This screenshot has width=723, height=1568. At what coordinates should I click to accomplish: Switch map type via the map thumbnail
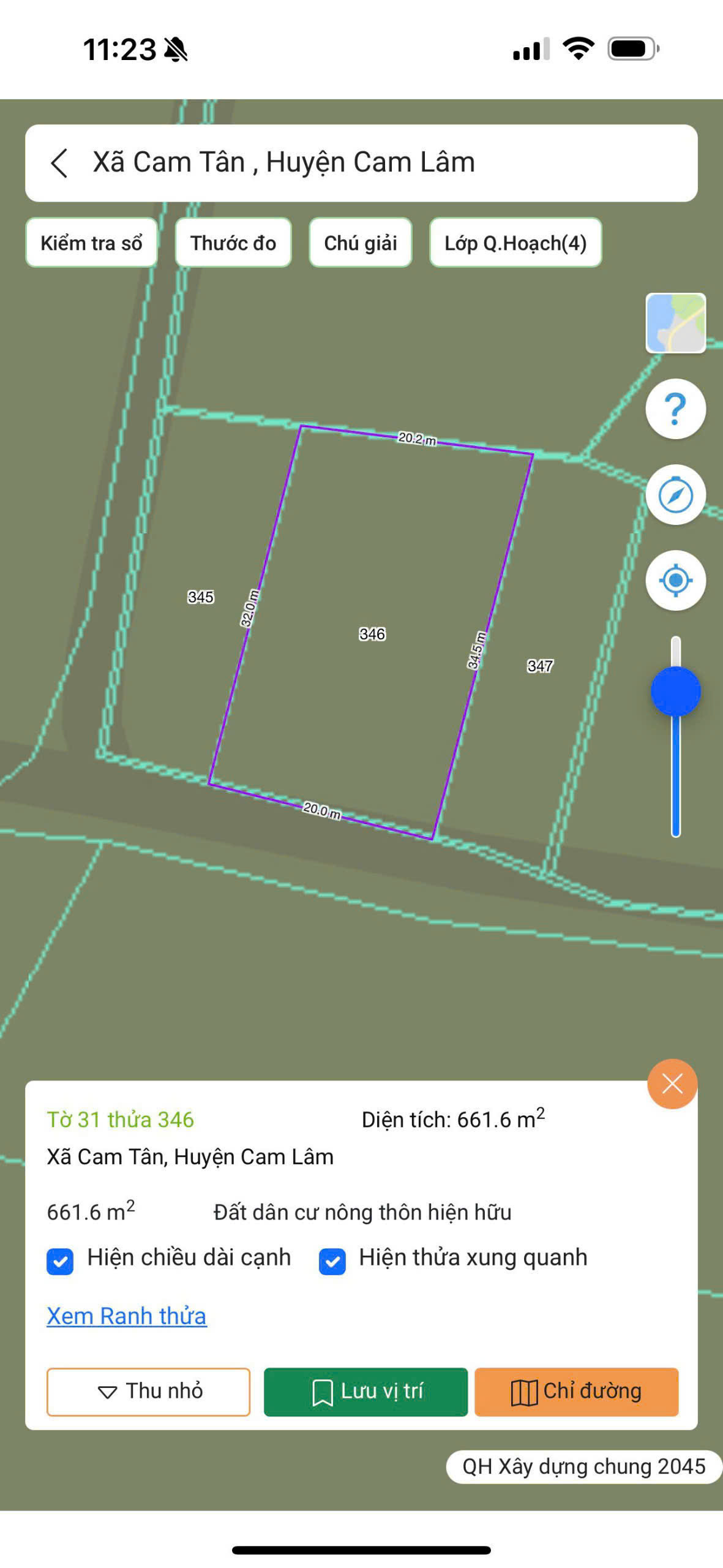tap(675, 323)
